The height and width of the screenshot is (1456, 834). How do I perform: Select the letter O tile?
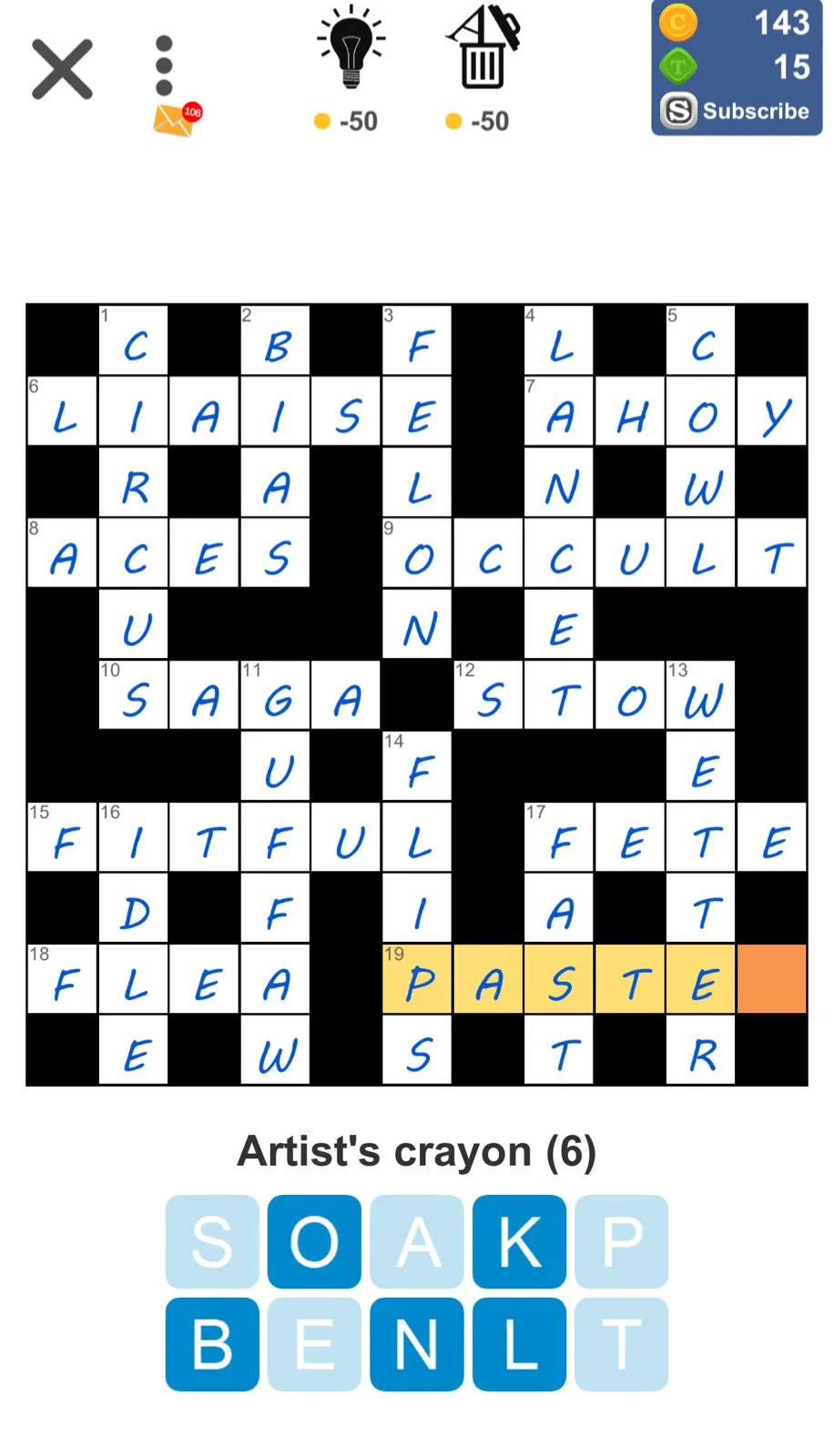(314, 1241)
